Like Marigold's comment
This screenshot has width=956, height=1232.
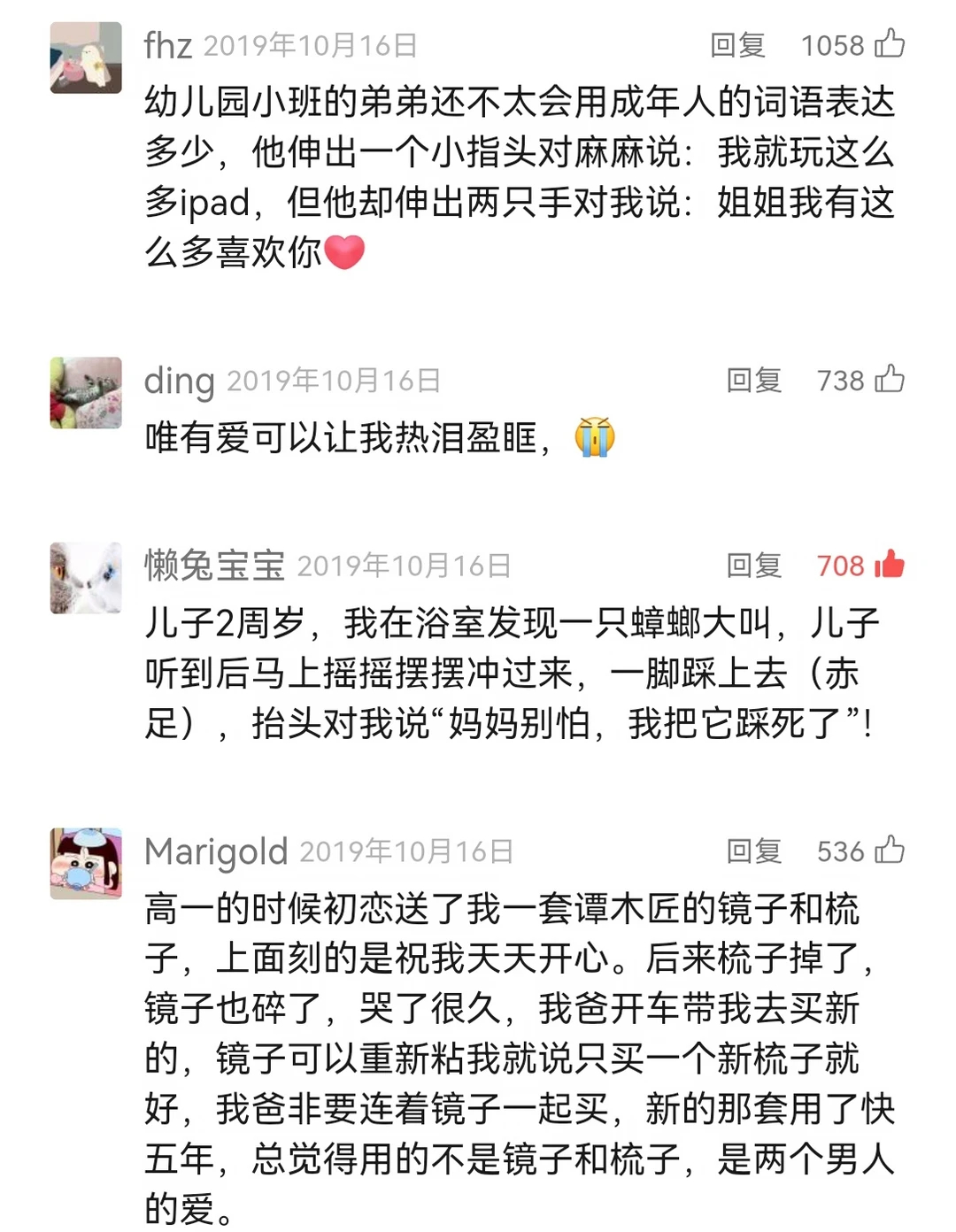tap(890, 850)
